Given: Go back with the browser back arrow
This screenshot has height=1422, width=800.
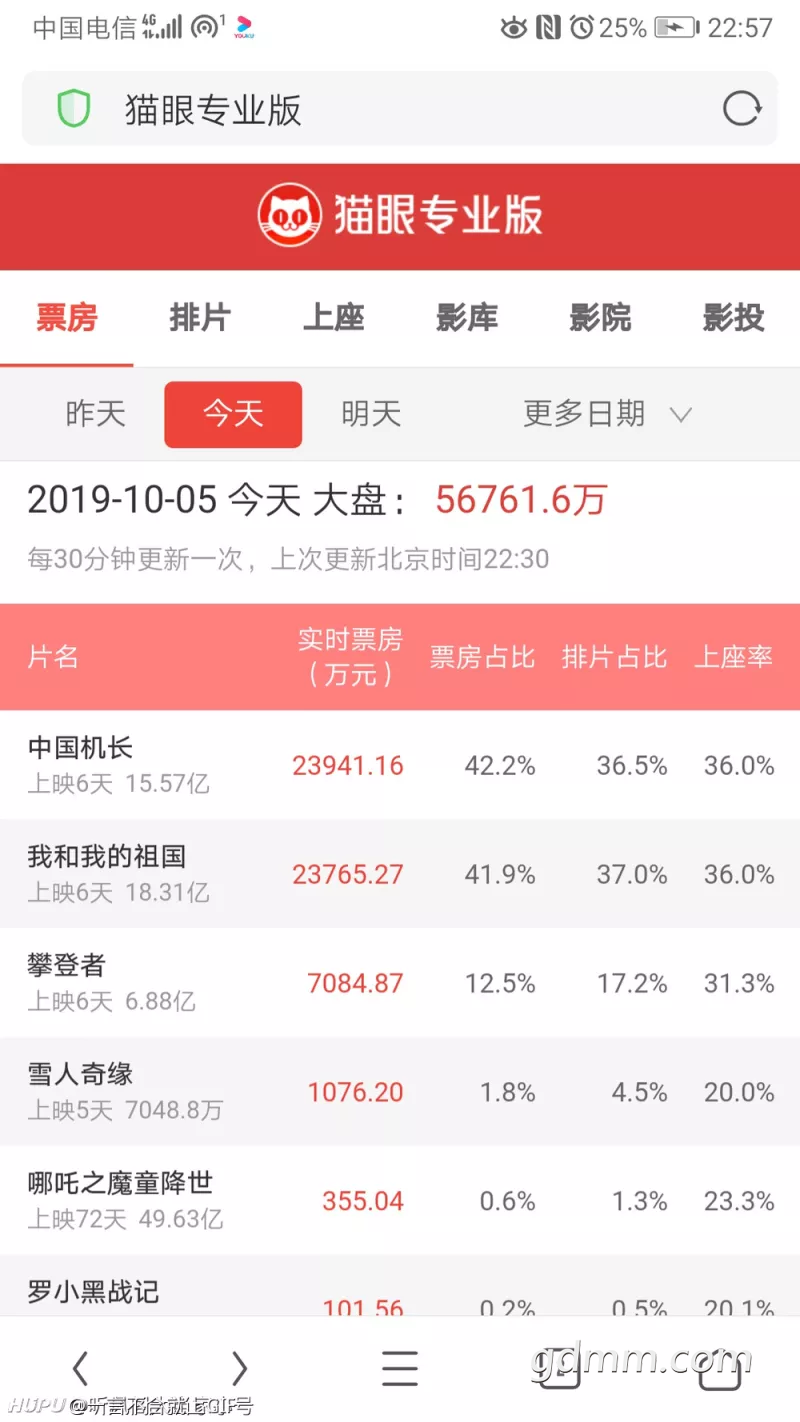Looking at the screenshot, I should [x=80, y=1368].
